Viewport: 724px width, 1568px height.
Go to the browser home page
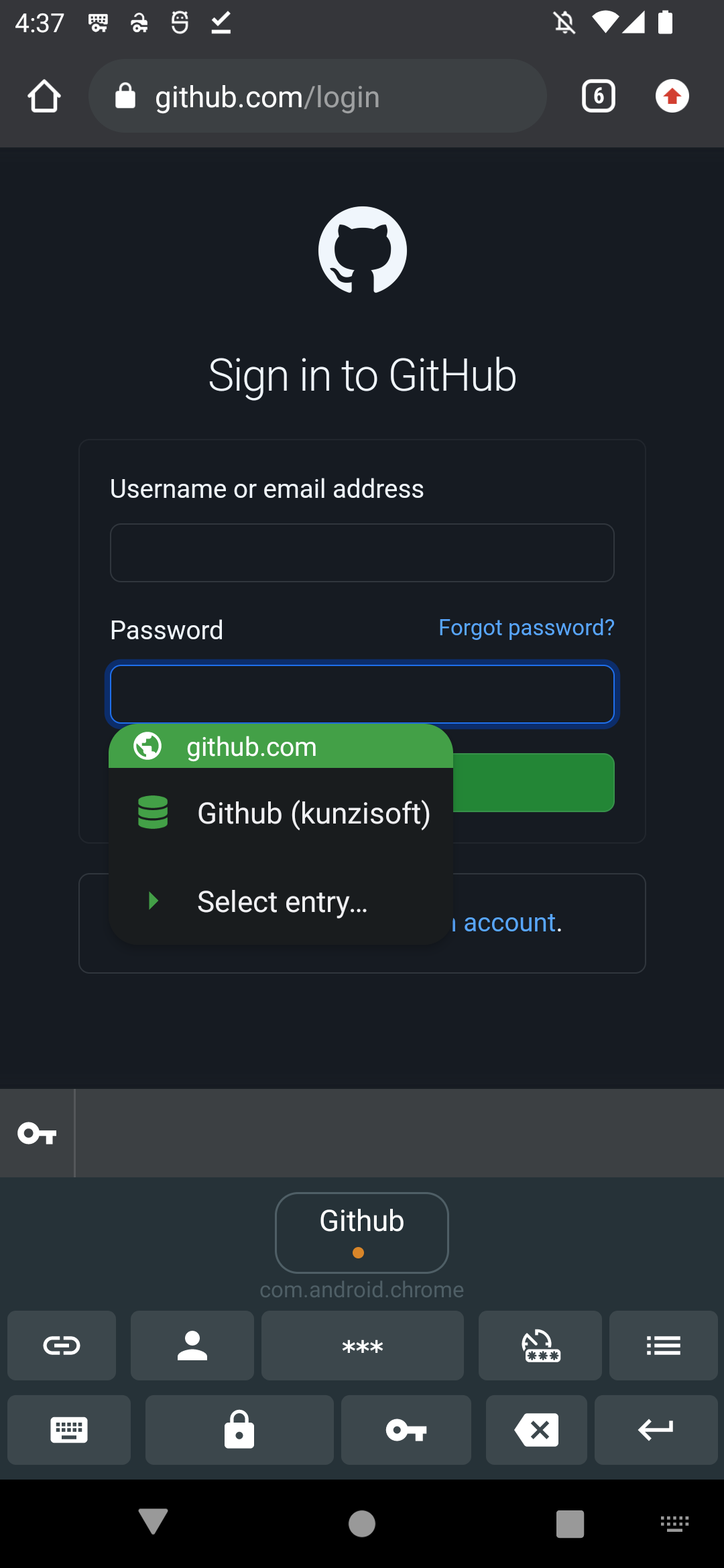click(44, 96)
